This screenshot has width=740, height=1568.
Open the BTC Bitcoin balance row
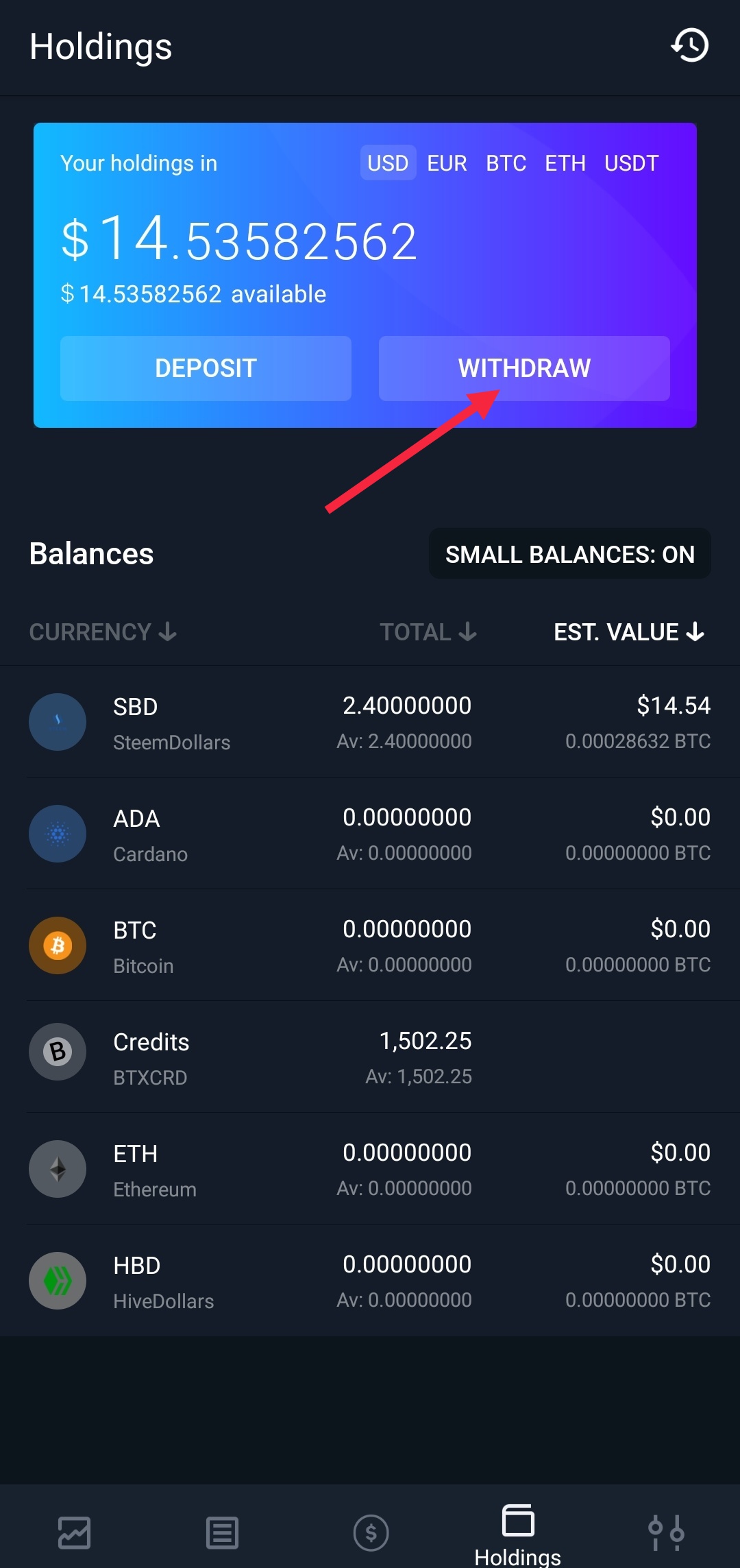click(370, 945)
